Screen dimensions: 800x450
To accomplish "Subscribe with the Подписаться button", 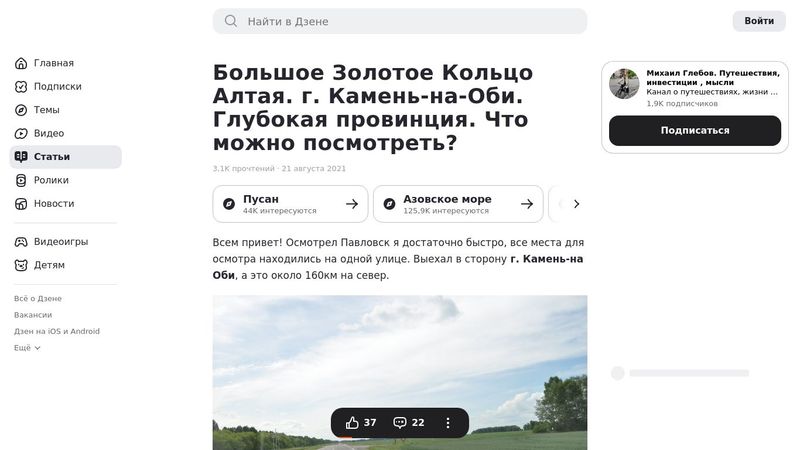I will tap(695, 131).
